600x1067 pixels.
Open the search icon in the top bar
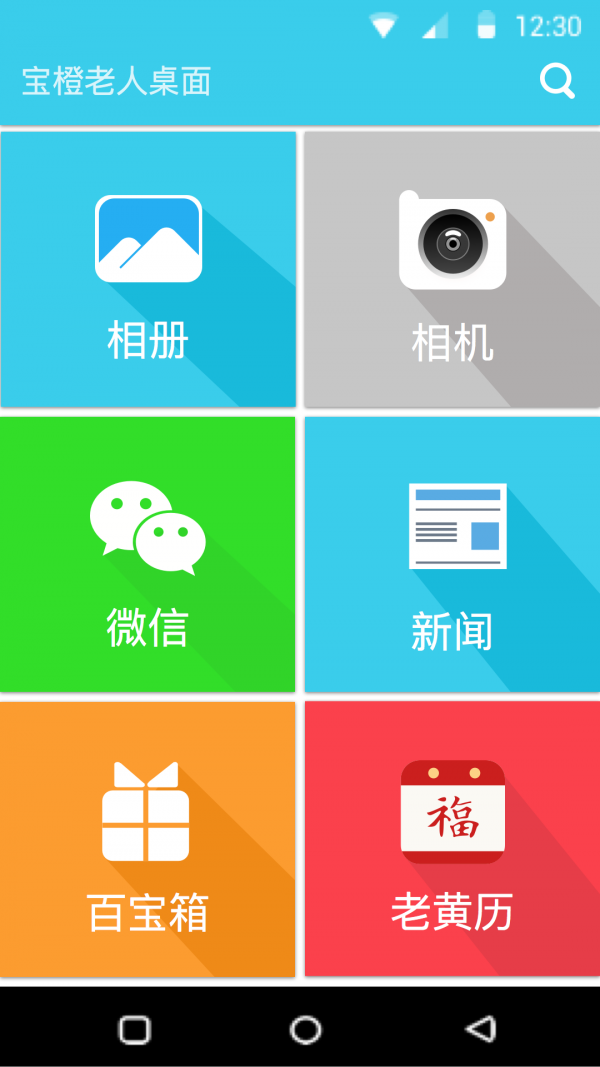[557, 81]
